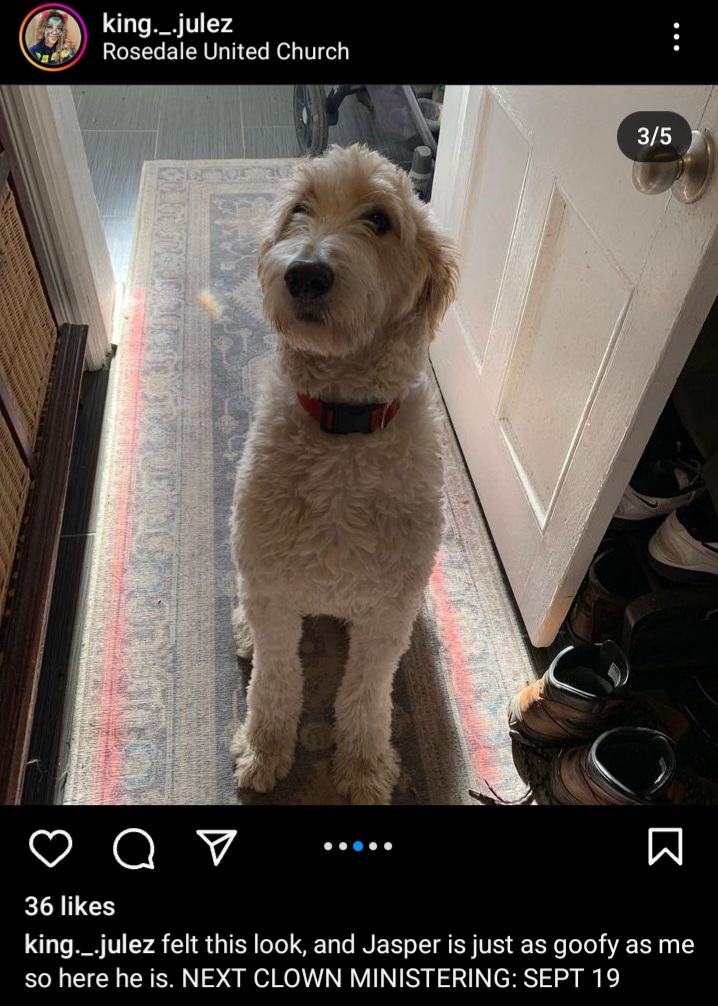Save this post with bookmark icon
Image resolution: width=718 pixels, height=1006 pixels.
click(x=665, y=848)
